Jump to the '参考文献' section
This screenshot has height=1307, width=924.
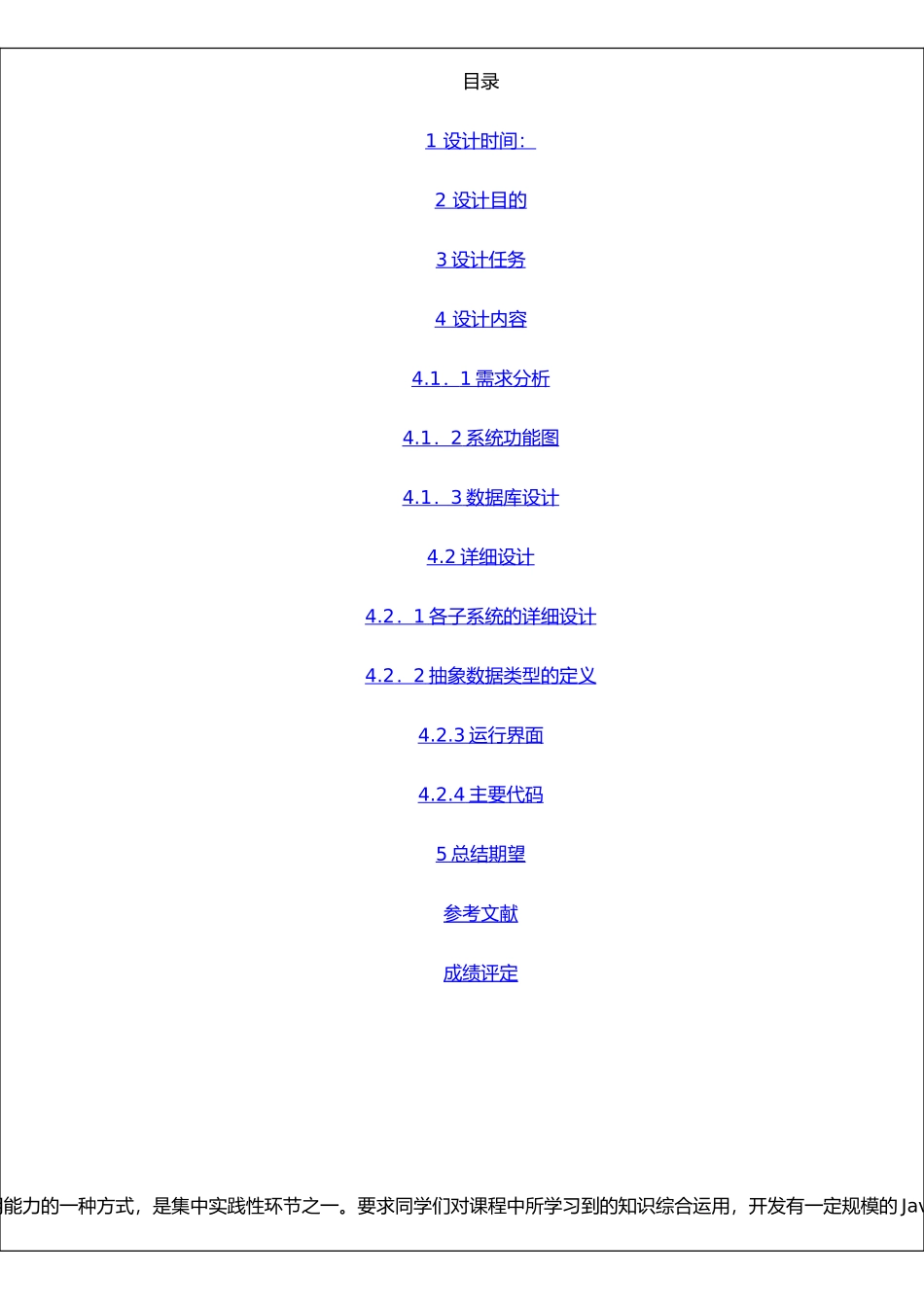click(x=480, y=913)
